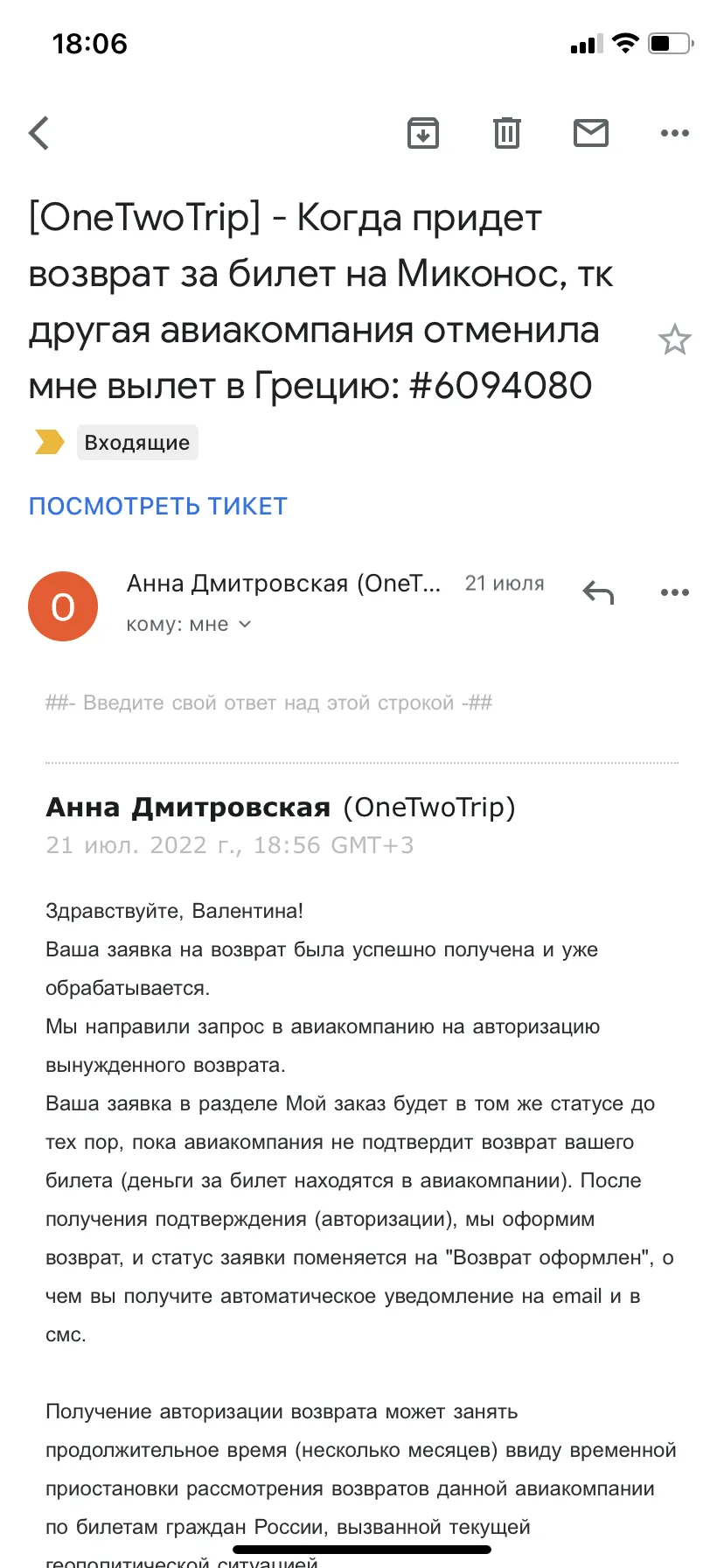Star this OneTwoTrip conversation
Viewport: 724px width, 1568px height.
[675, 339]
